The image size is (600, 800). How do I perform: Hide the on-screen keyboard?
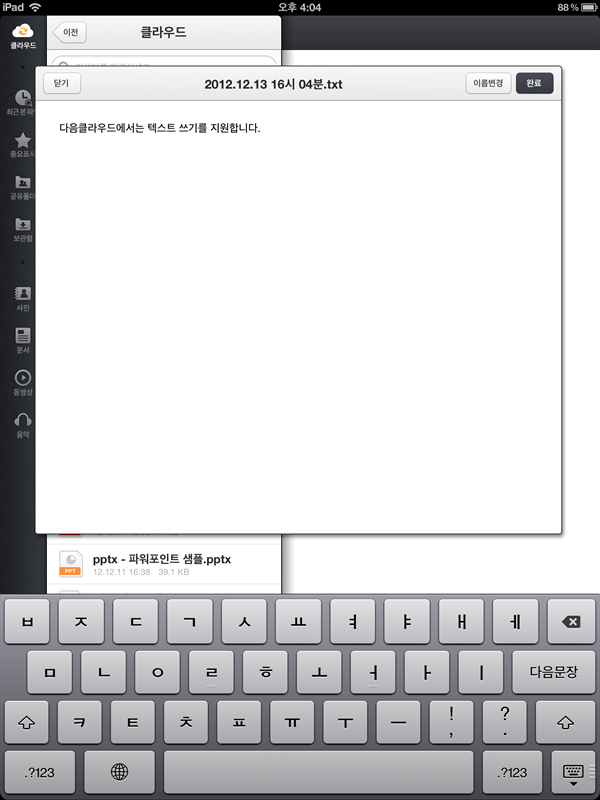(x=573, y=771)
